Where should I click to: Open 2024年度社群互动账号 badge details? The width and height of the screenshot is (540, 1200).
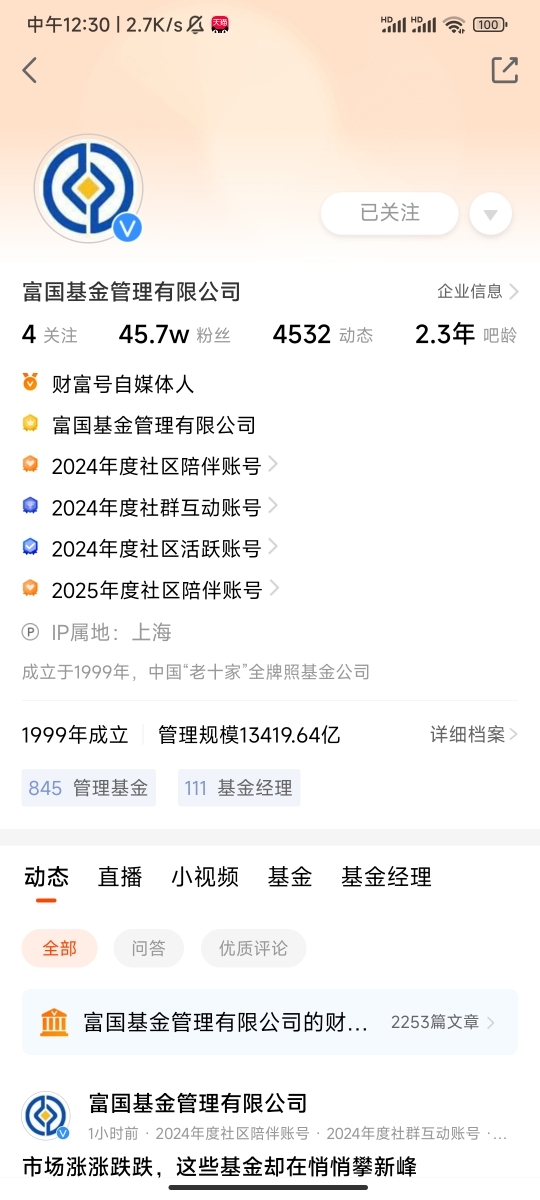click(x=150, y=507)
